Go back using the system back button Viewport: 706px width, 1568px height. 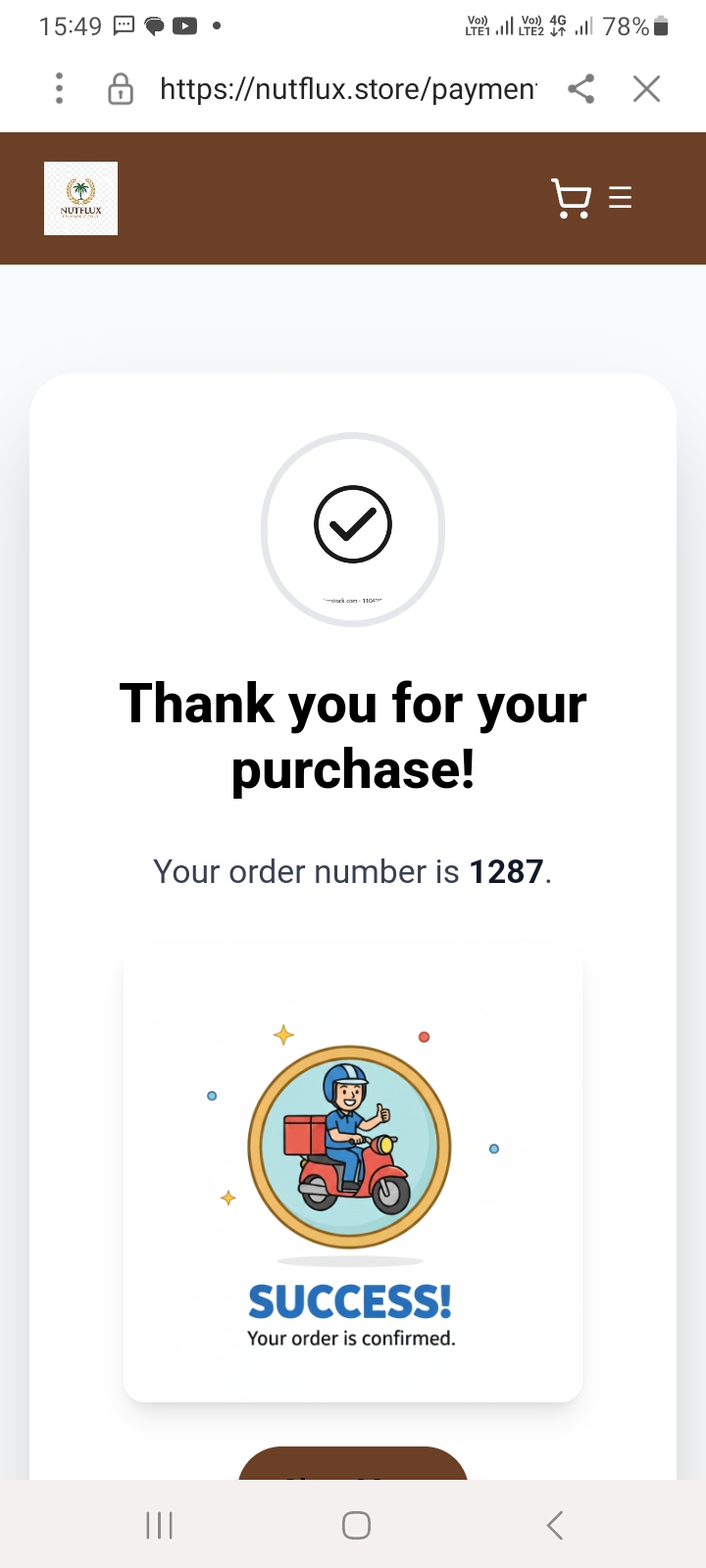[555, 1525]
